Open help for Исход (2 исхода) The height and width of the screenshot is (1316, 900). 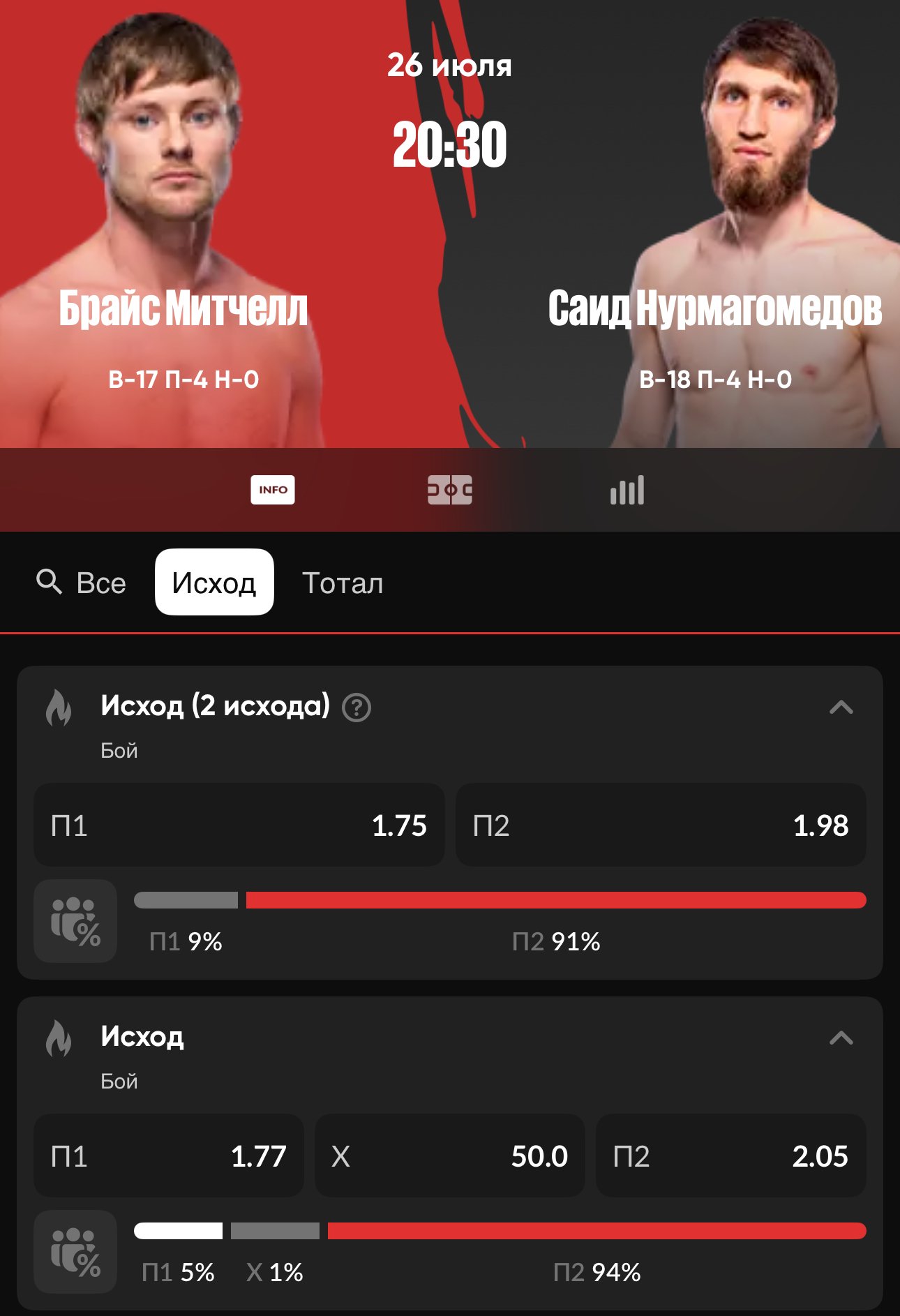point(357,708)
